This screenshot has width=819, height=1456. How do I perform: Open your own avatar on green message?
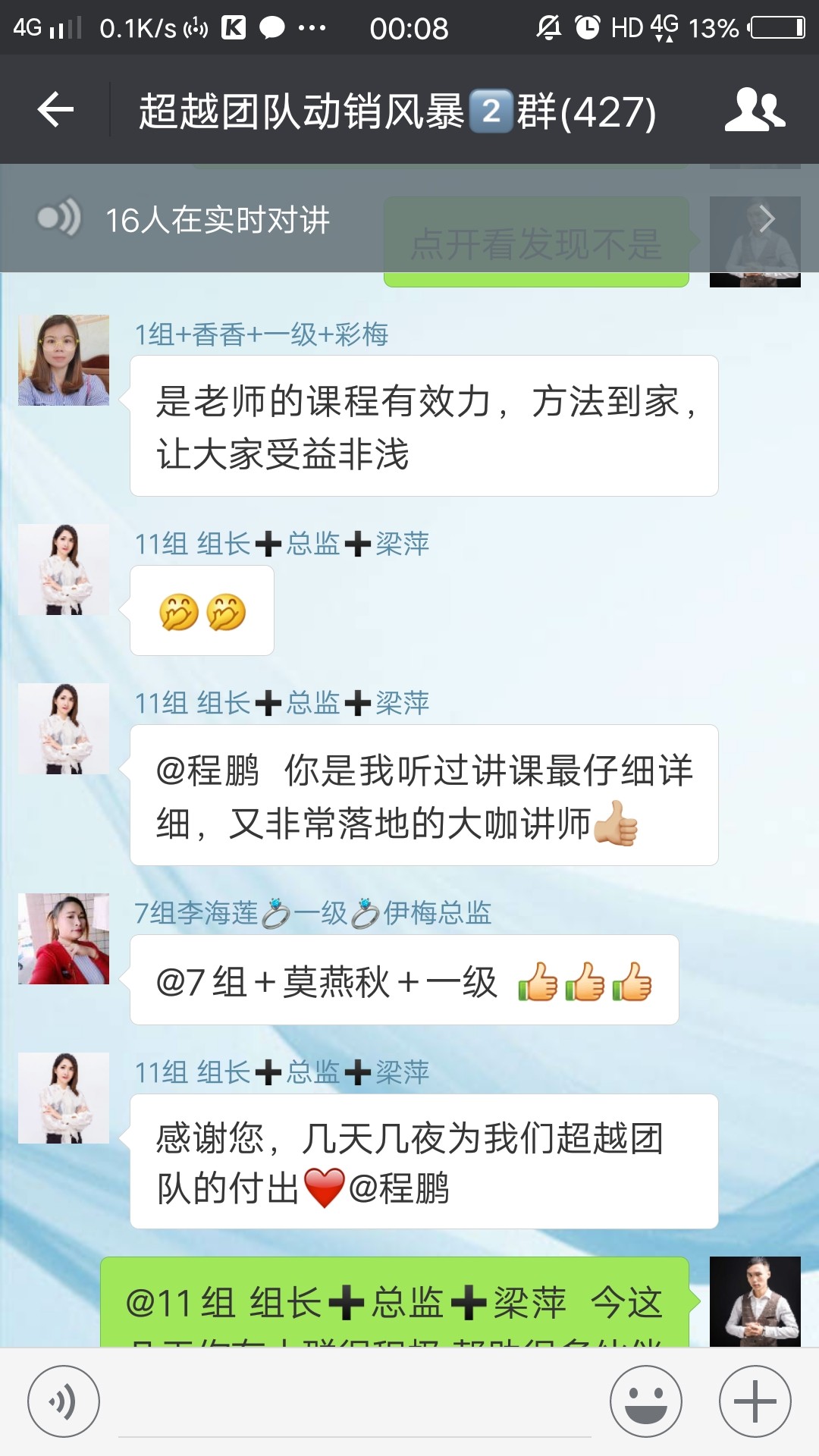(755, 1301)
